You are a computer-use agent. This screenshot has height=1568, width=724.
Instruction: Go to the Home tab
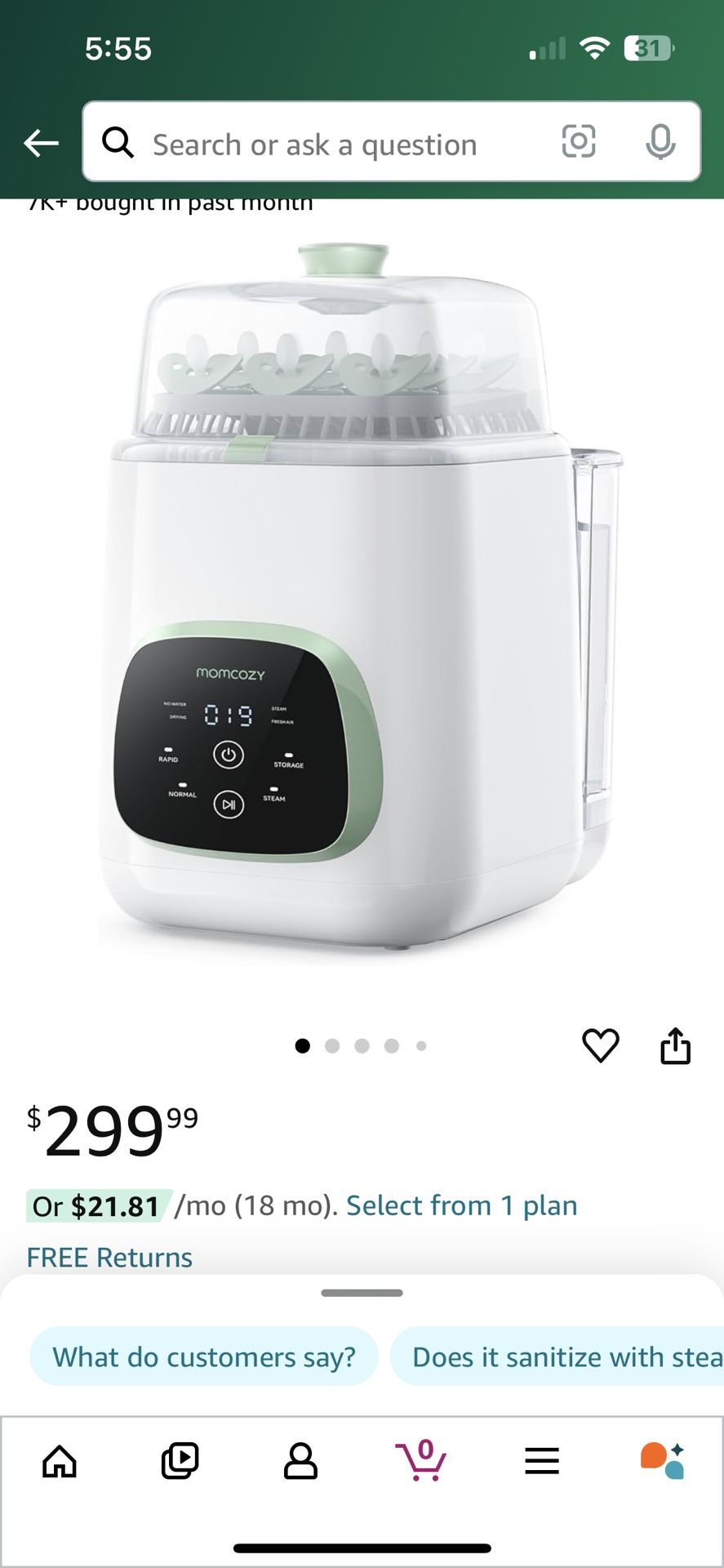60,1461
